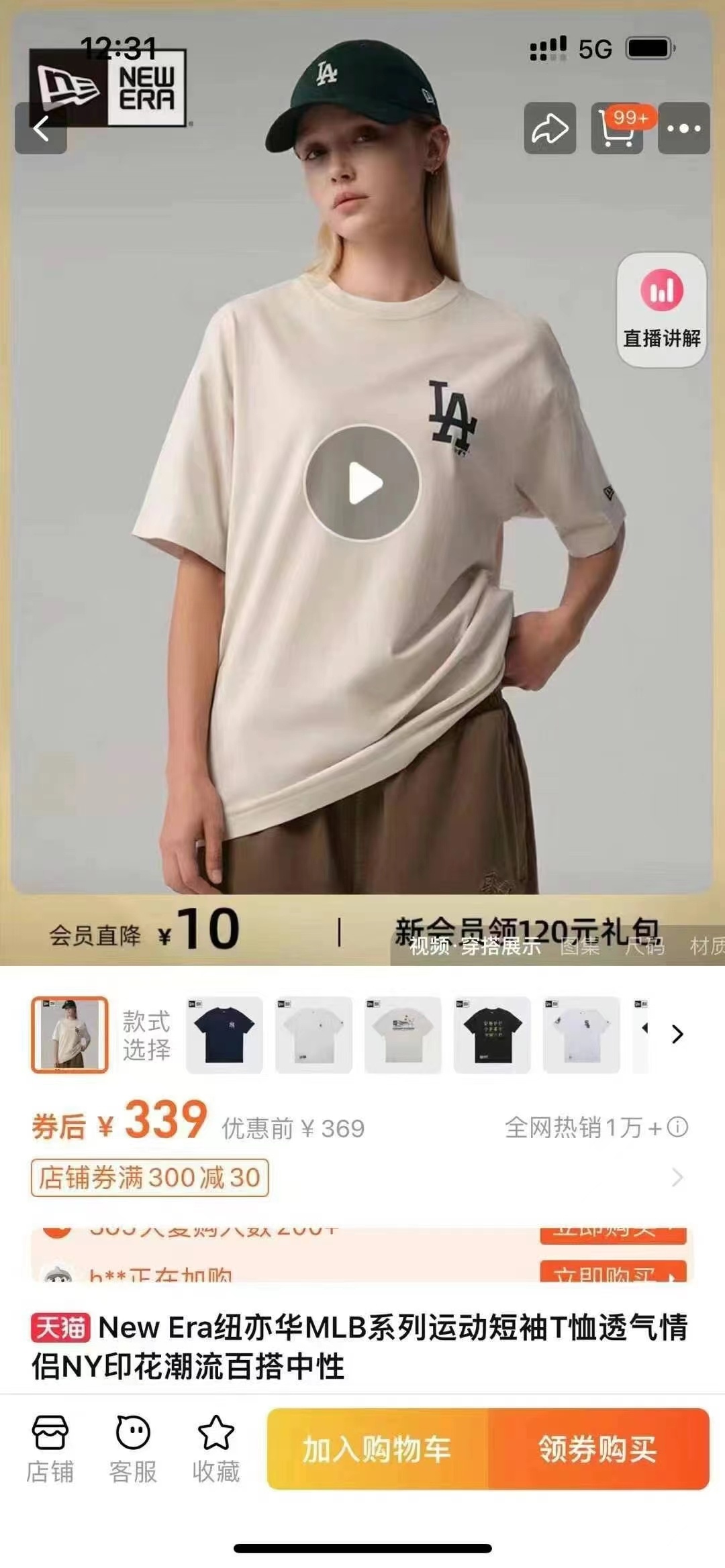Select the navy blue T-shirt style
The image size is (725, 1568).
tap(224, 1035)
